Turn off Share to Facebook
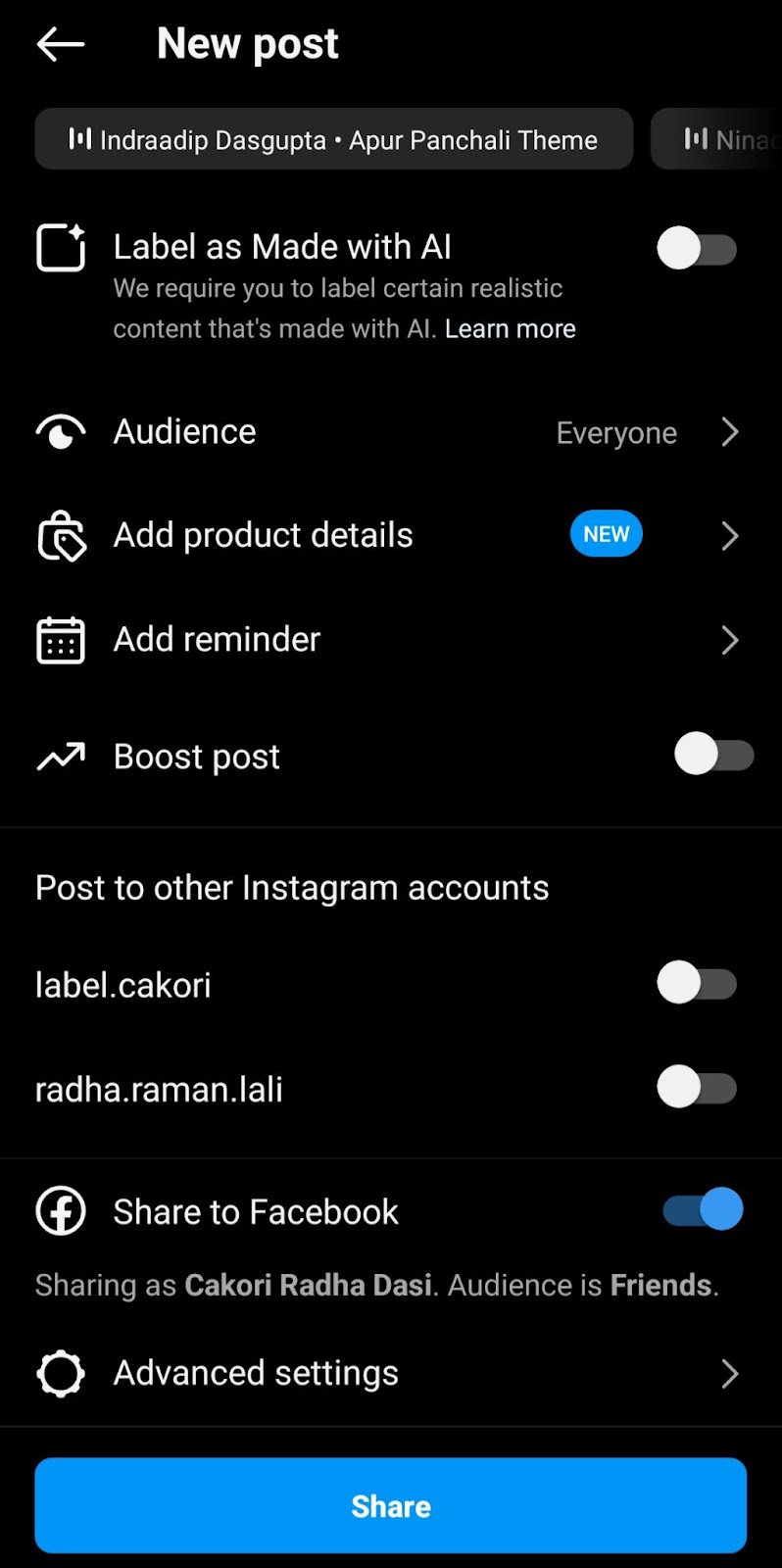The height and width of the screenshot is (1568, 782). tap(703, 1210)
